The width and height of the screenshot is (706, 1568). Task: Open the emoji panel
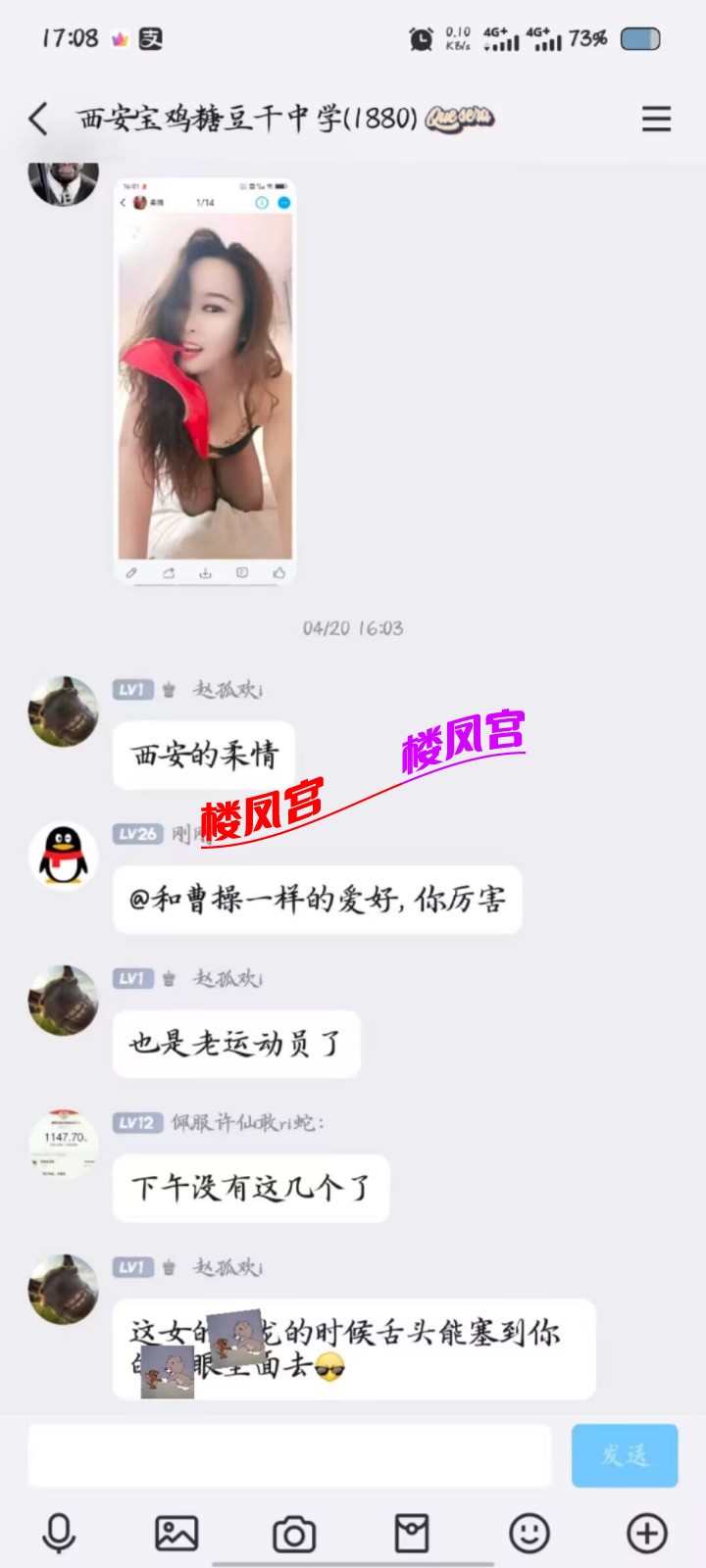[529, 1533]
